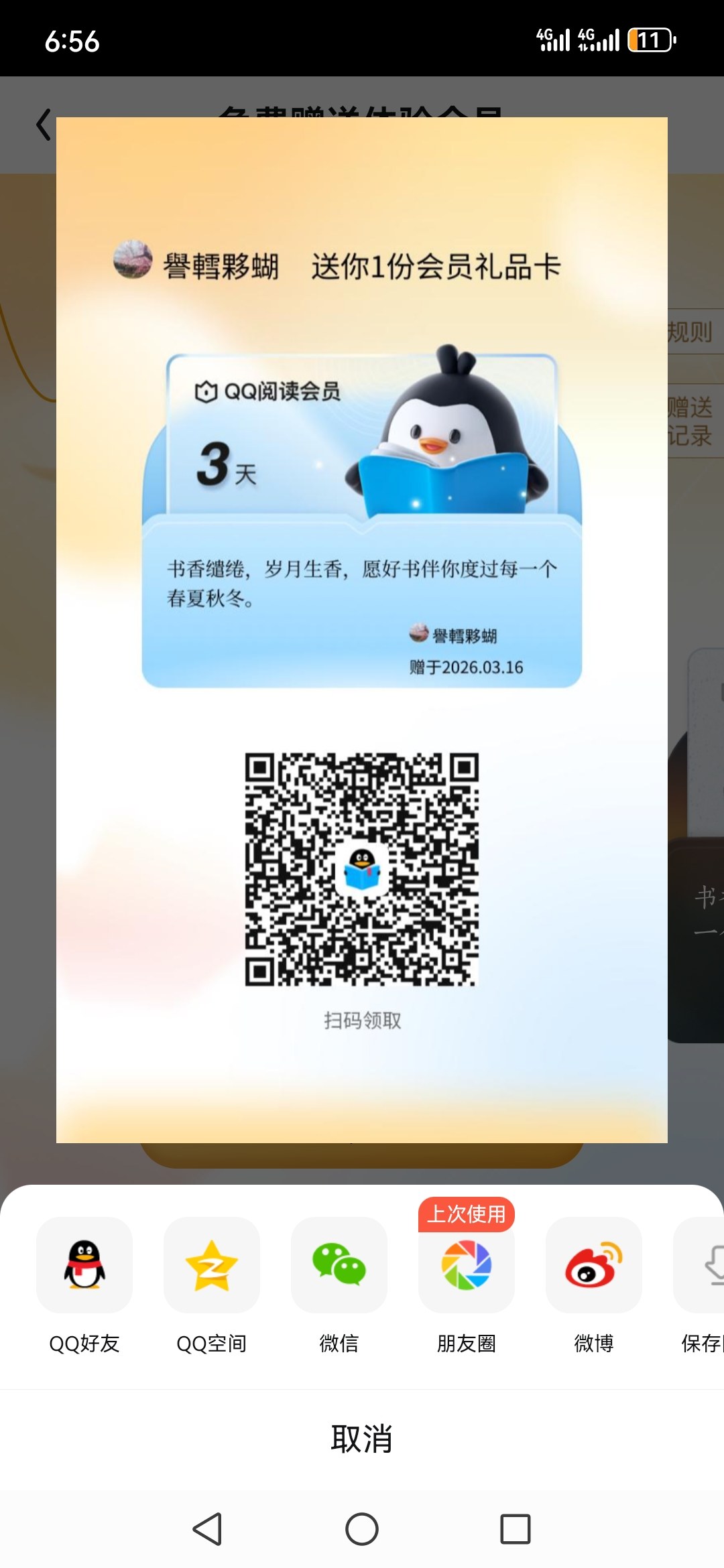
Task: Share on 微博
Action: [x=594, y=1265]
